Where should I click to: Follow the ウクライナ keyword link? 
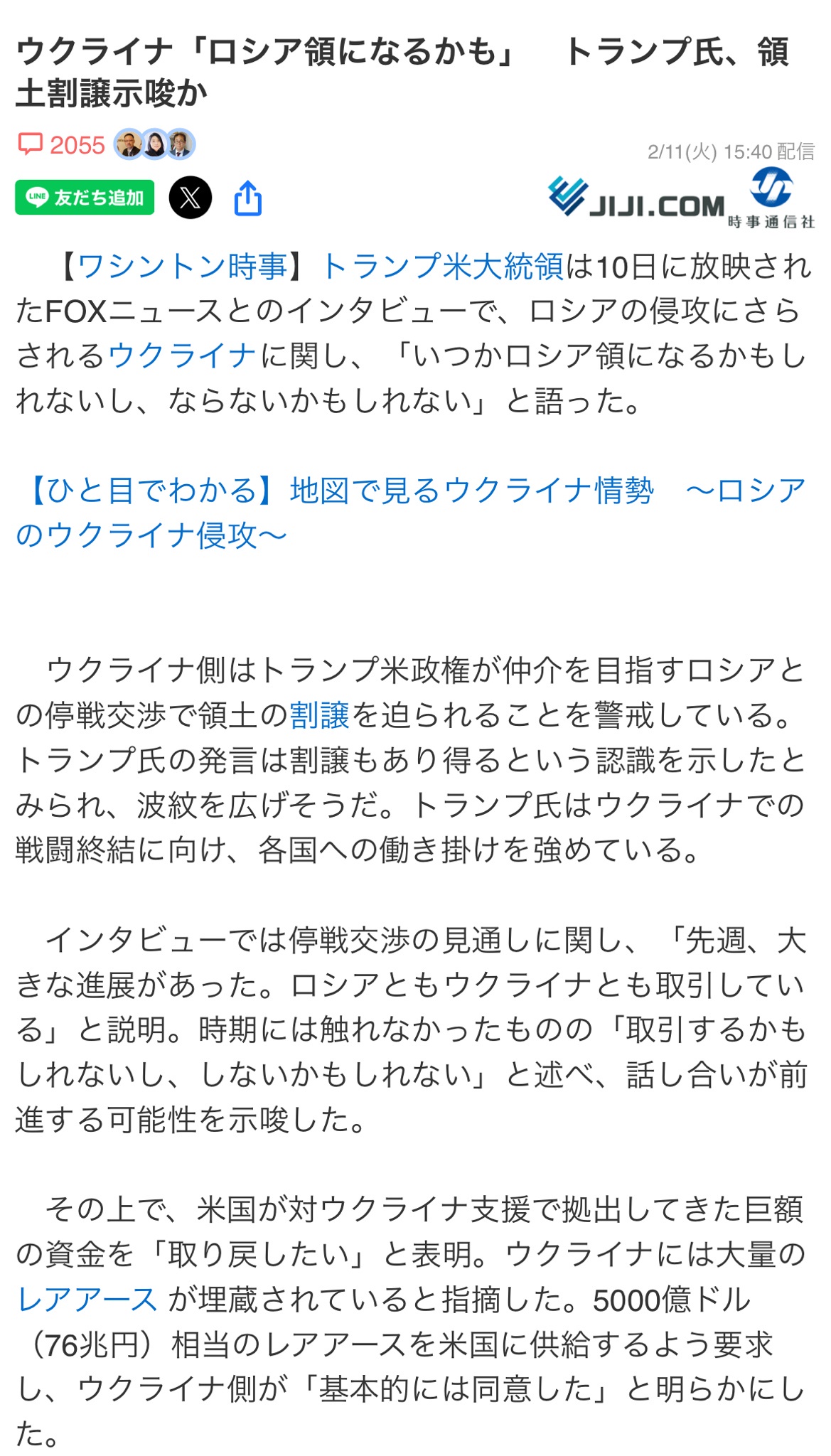click(x=182, y=355)
